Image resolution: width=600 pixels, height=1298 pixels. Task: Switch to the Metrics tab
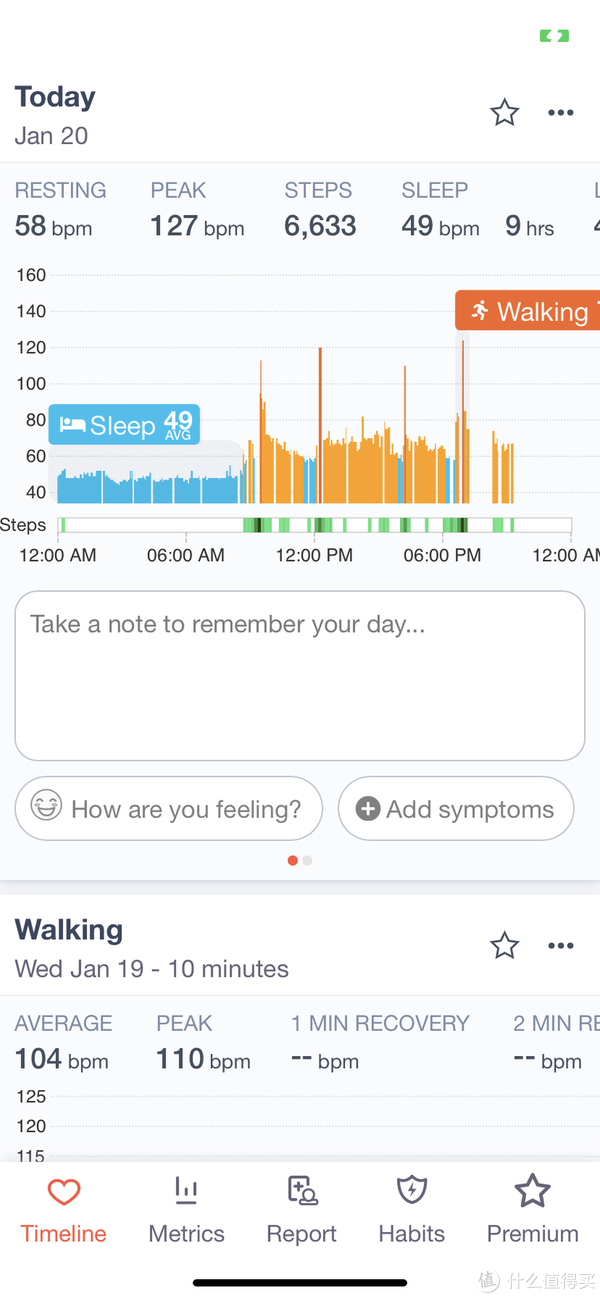coord(186,1210)
